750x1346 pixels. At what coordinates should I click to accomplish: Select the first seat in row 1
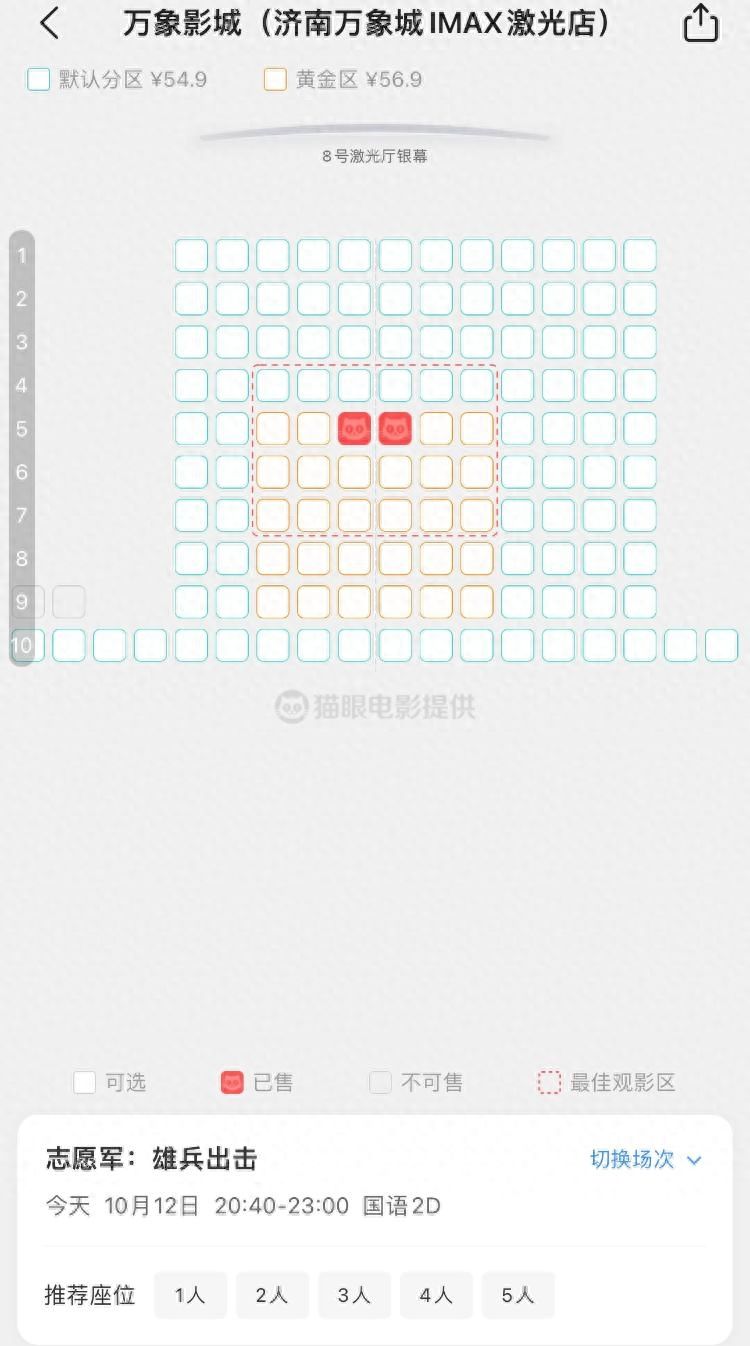[x=191, y=256]
